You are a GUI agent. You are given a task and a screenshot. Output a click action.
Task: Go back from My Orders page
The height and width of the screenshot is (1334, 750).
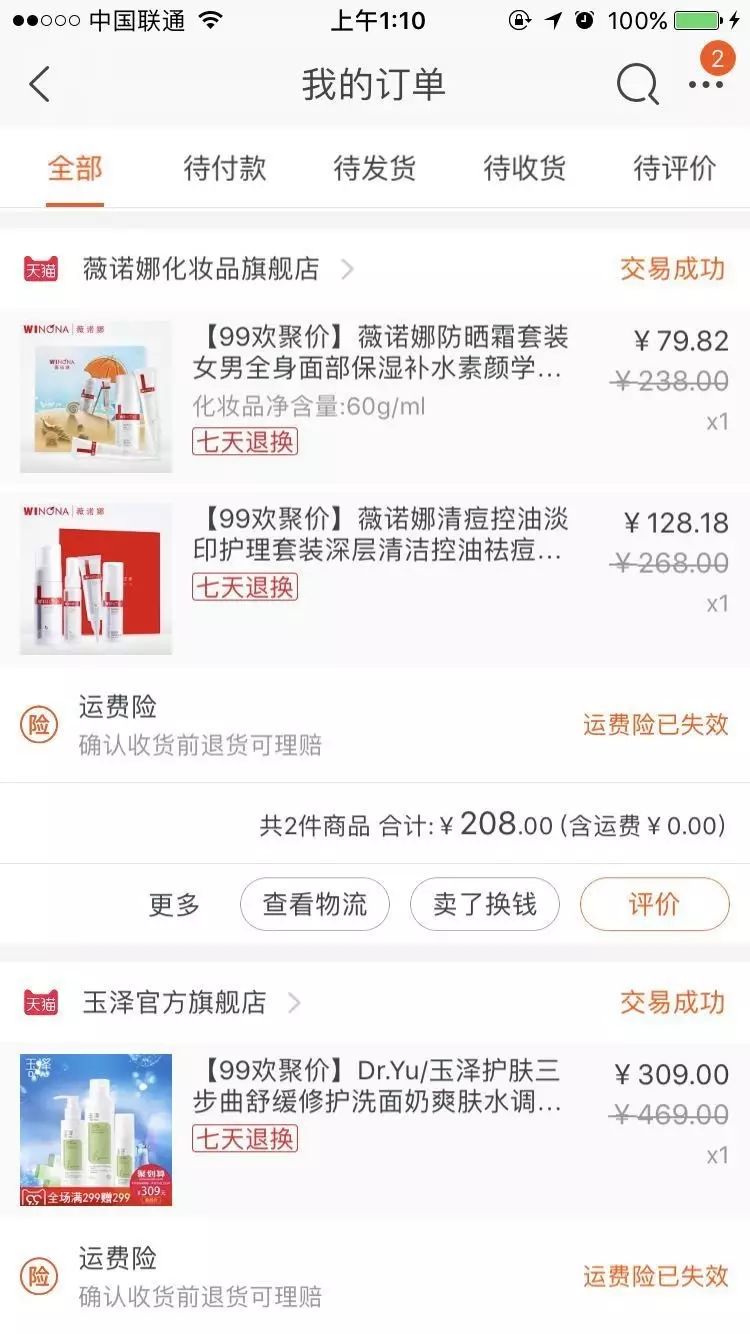point(40,84)
